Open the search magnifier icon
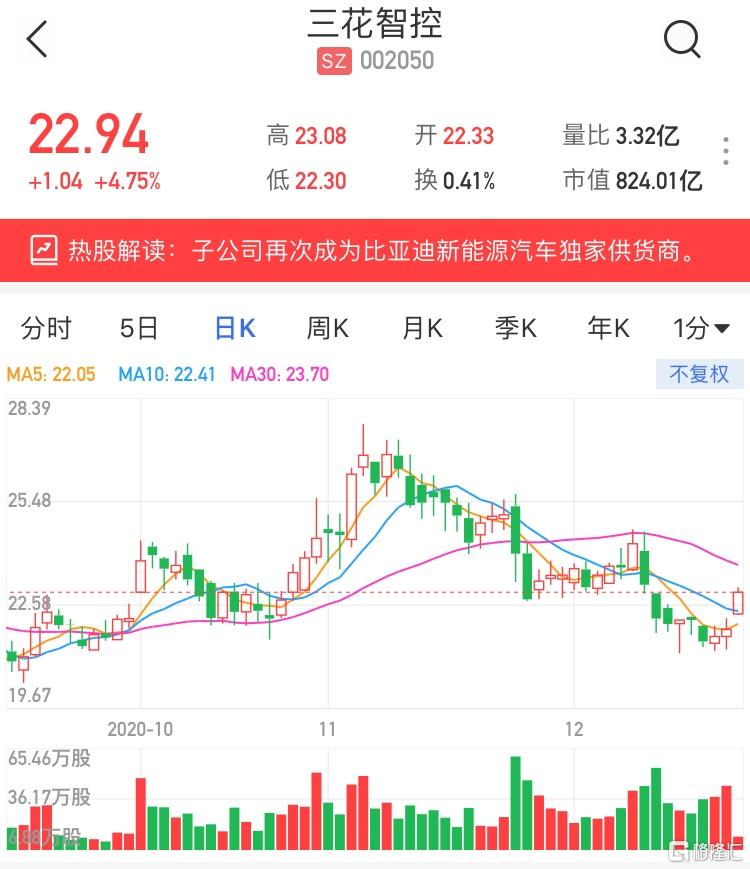This screenshot has width=750, height=869. [683, 40]
